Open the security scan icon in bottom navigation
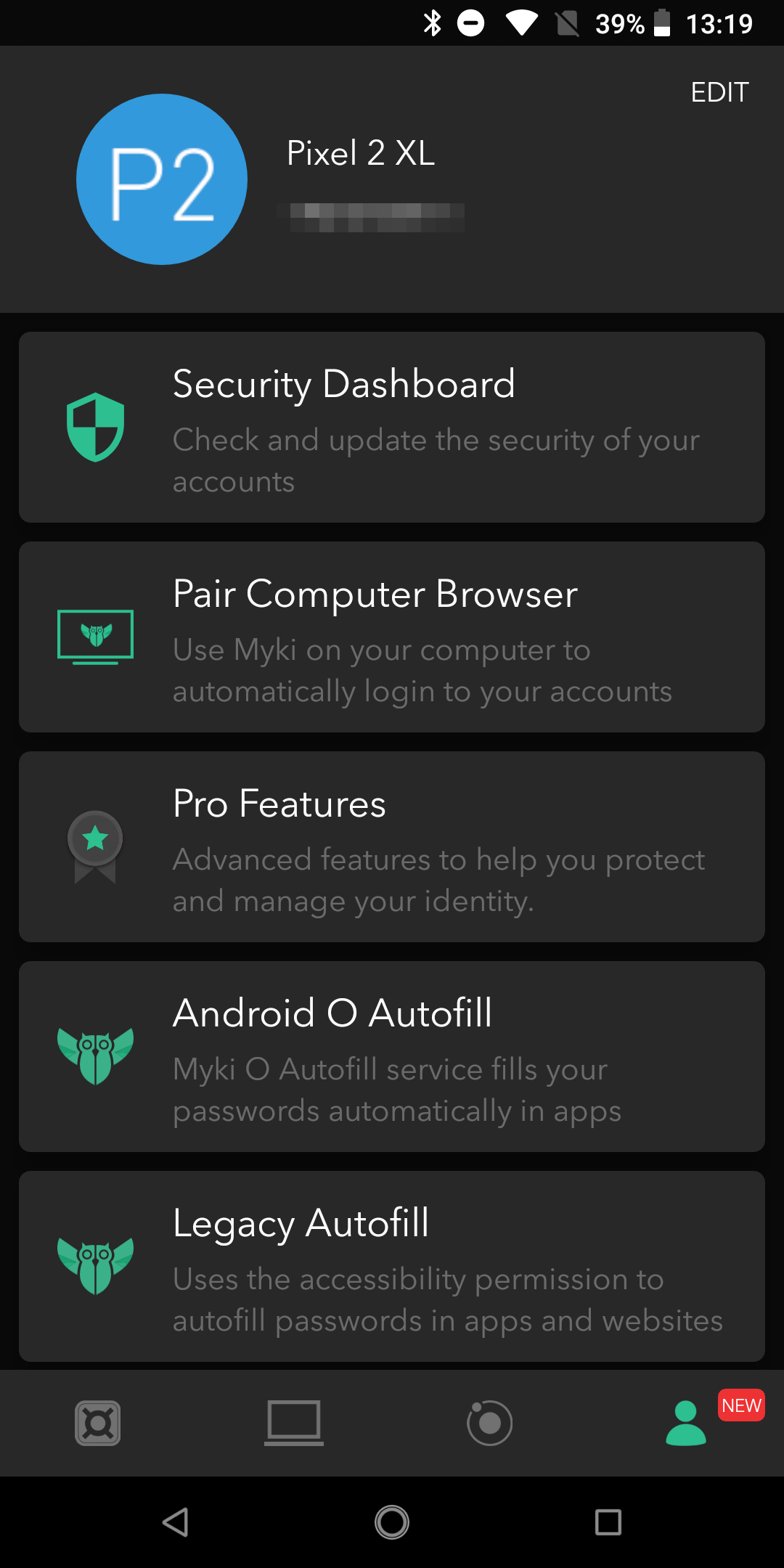Screen dimensions: 784x1568 489,1421
